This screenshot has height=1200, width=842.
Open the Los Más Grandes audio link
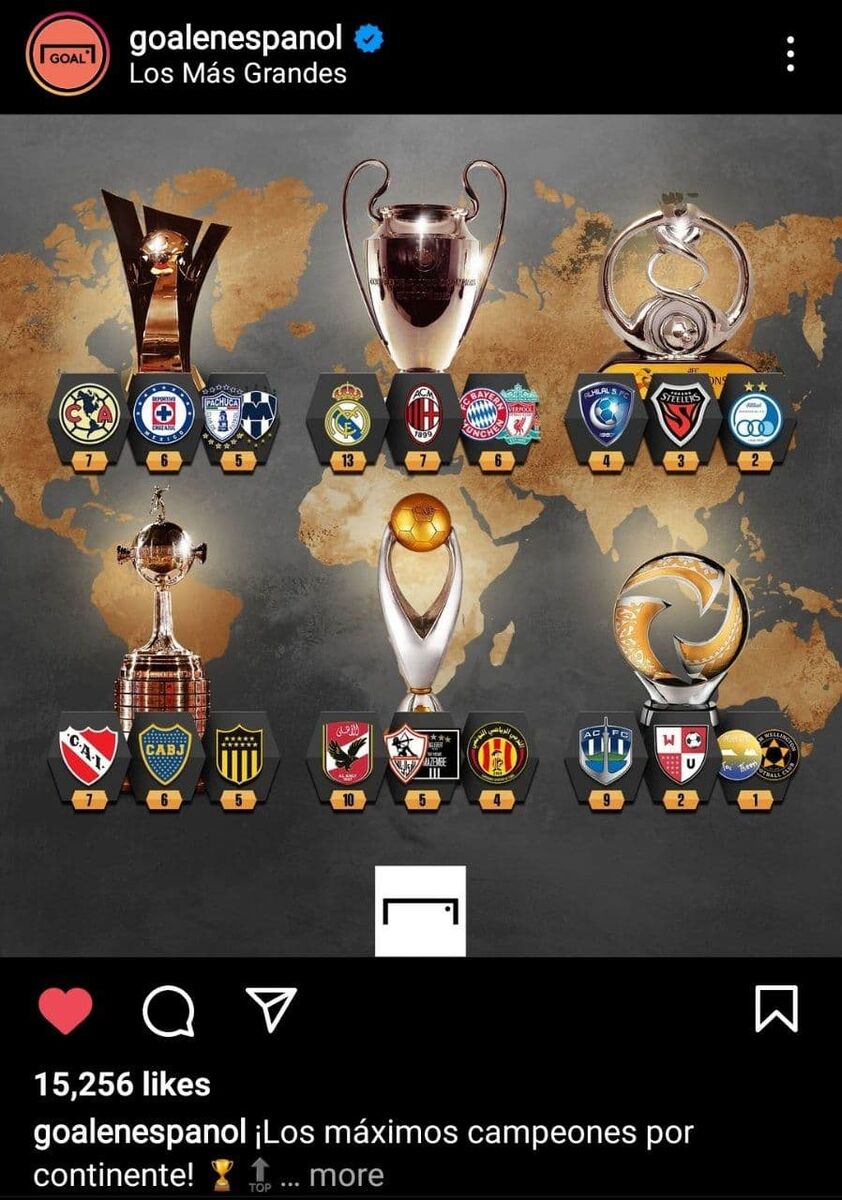(x=238, y=74)
